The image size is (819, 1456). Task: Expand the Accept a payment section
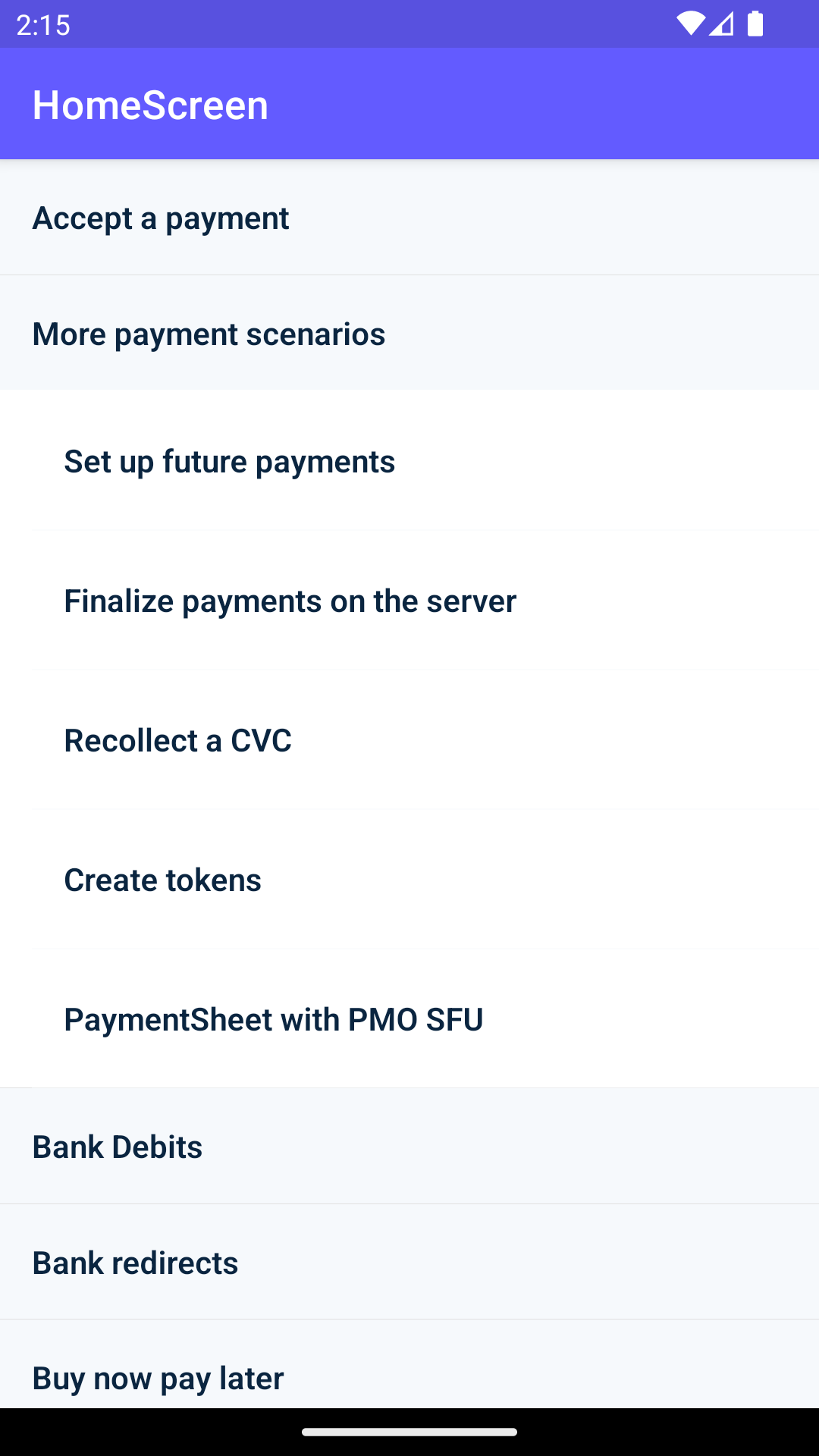tap(409, 218)
